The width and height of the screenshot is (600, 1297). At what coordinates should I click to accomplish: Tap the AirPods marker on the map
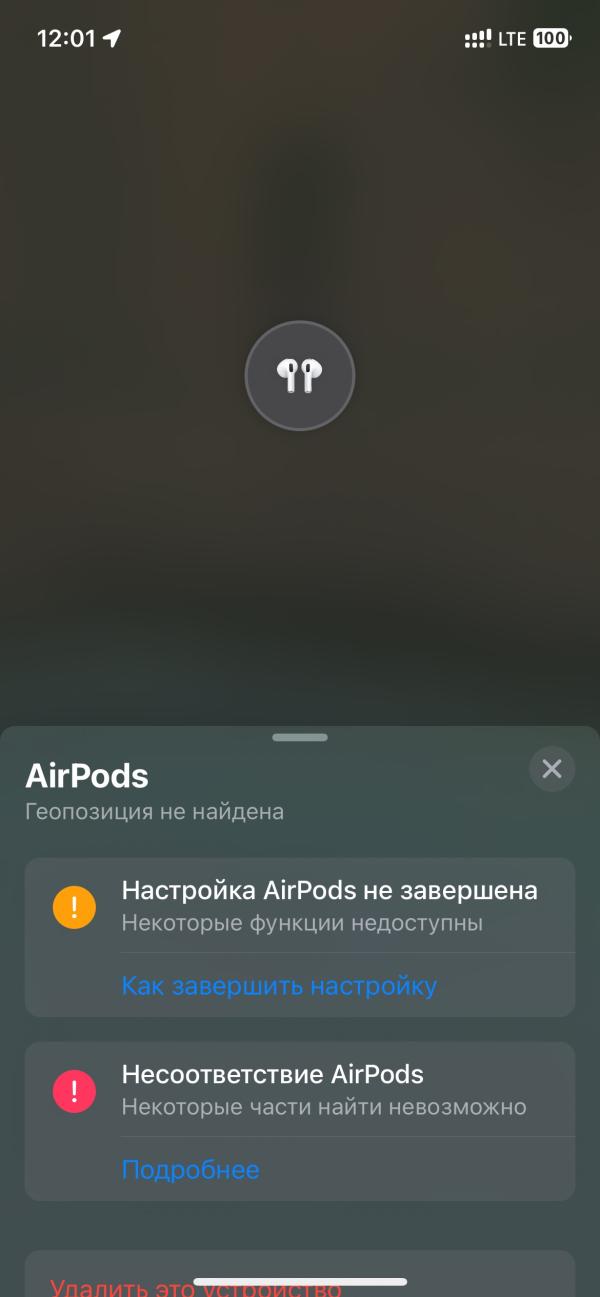pyautogui.click(x=300, y=376)
